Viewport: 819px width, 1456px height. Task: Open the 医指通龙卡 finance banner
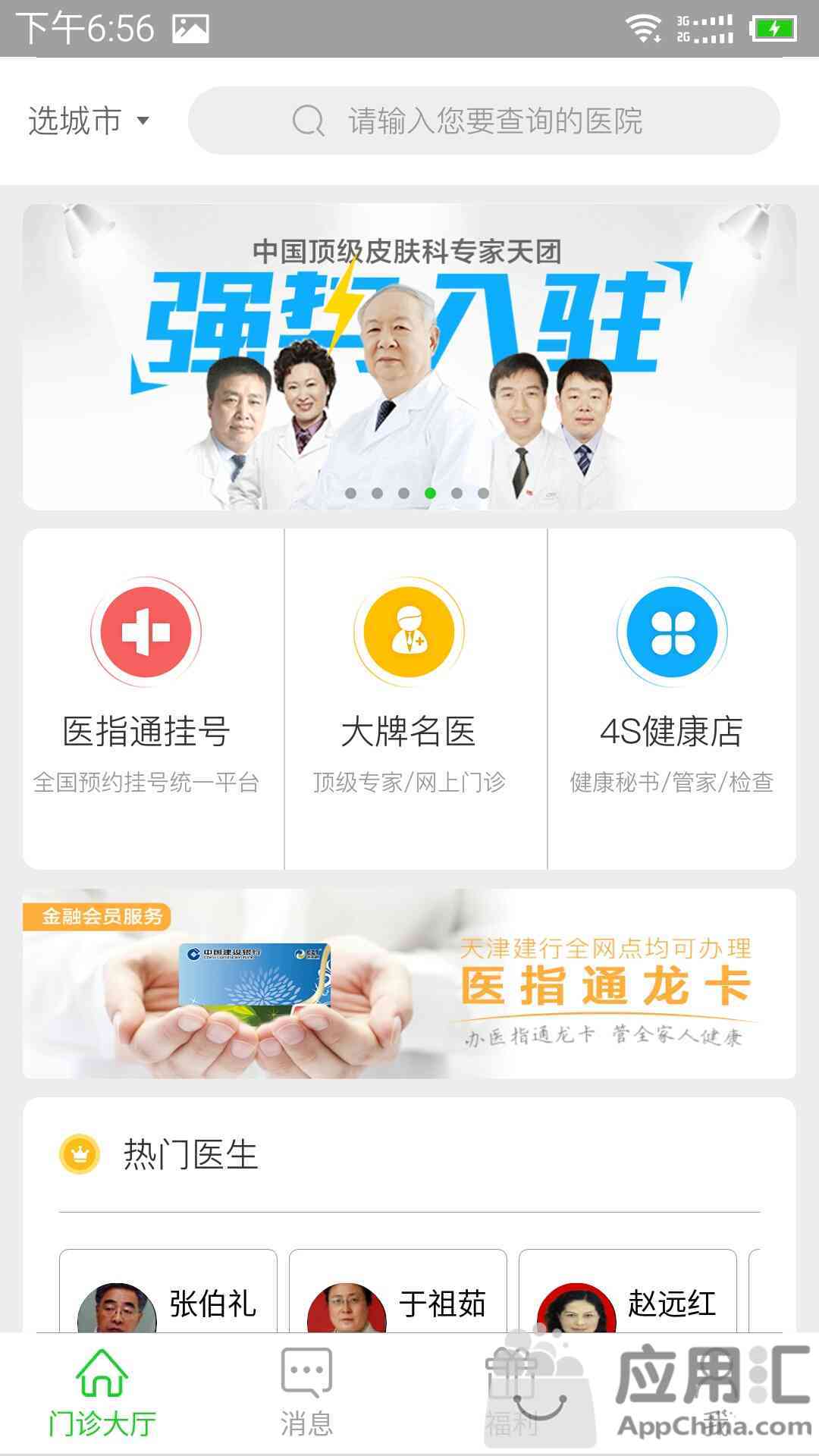pos(409,984)
